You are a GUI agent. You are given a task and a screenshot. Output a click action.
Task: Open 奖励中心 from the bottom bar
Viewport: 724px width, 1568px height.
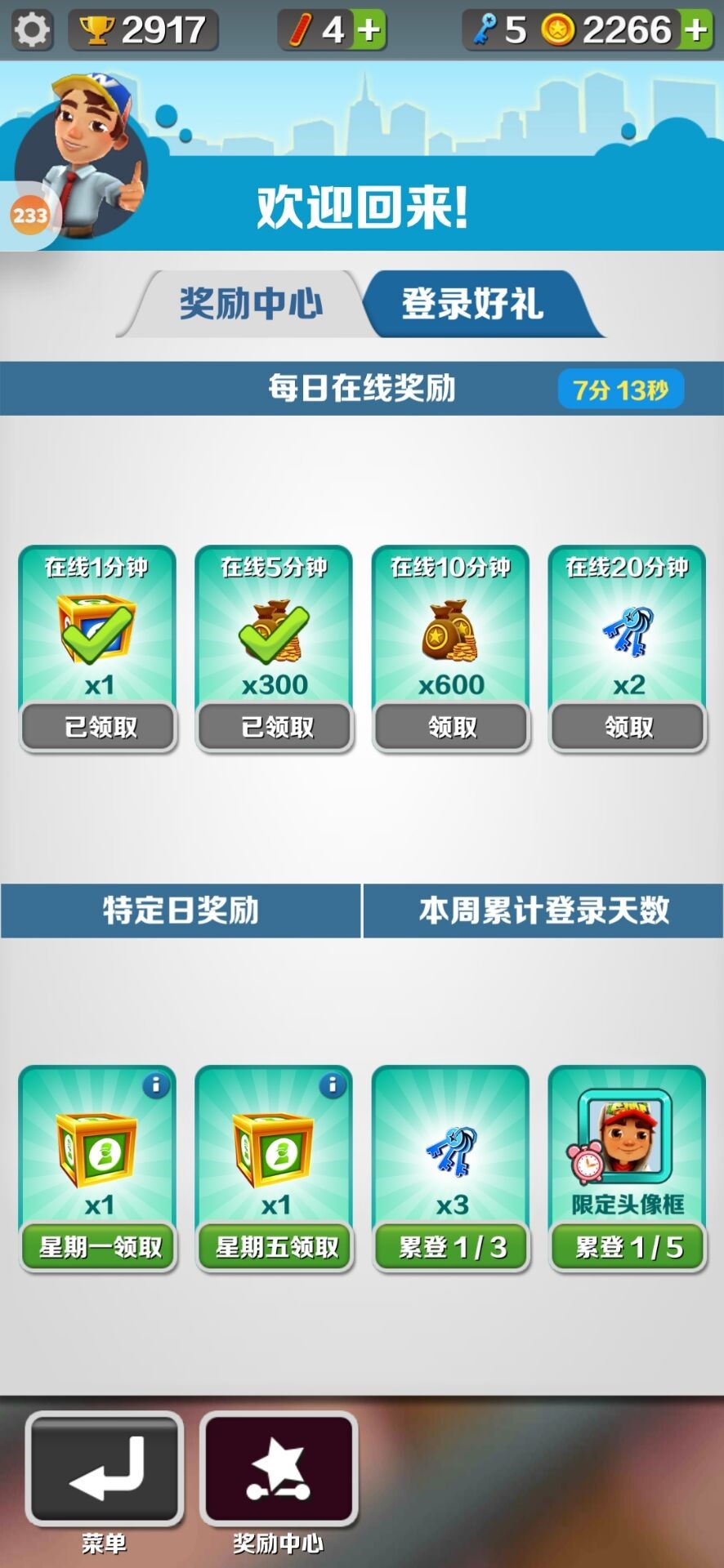coord(279,1469)
